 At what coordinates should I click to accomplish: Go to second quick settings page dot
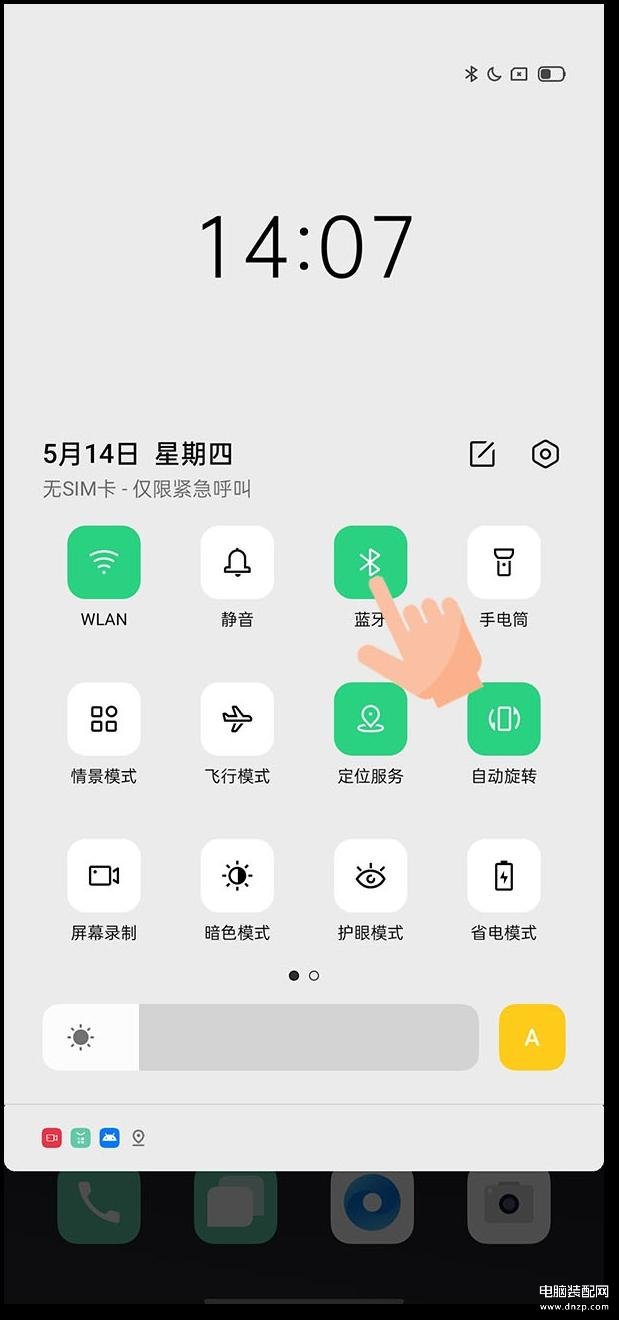click(x=314, y=975)
